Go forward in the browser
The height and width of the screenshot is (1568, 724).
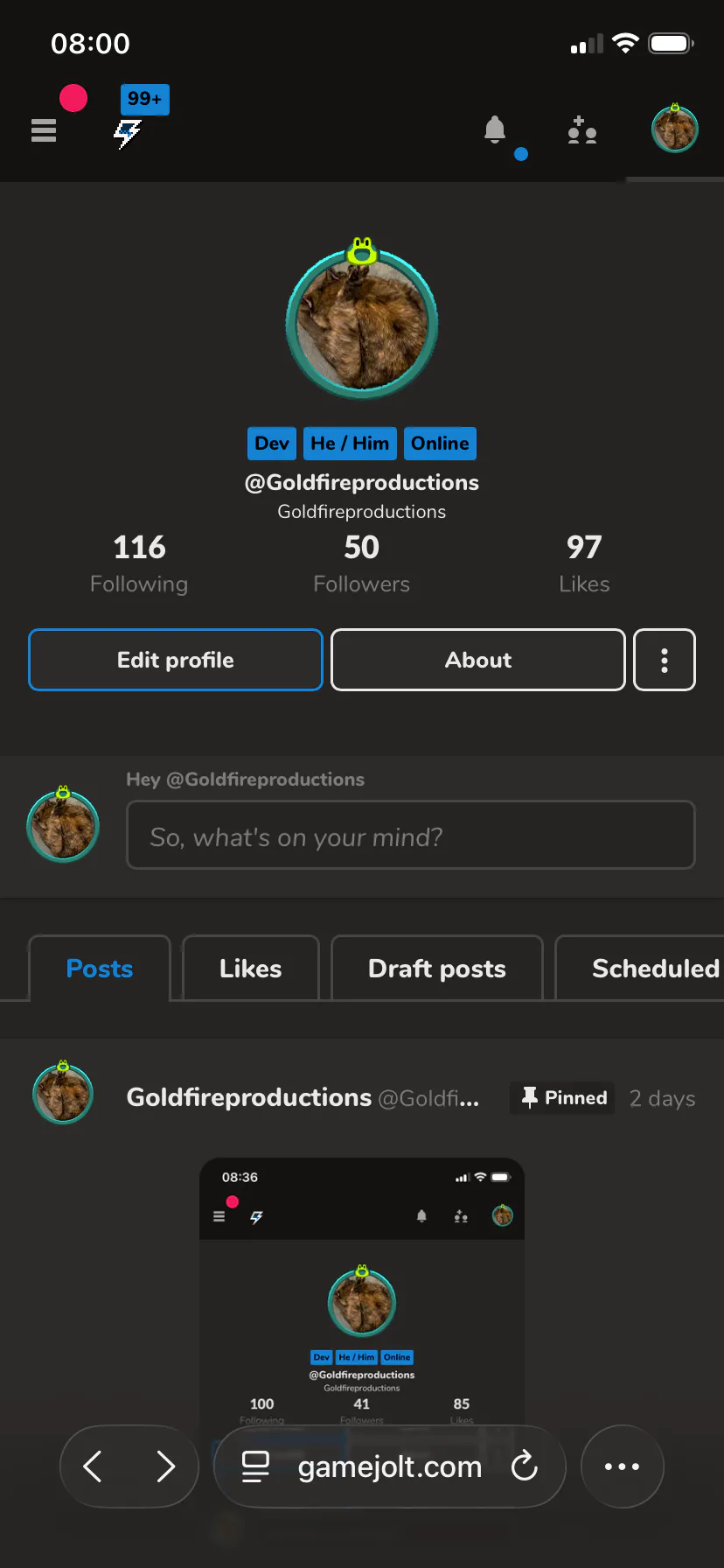165,1466
